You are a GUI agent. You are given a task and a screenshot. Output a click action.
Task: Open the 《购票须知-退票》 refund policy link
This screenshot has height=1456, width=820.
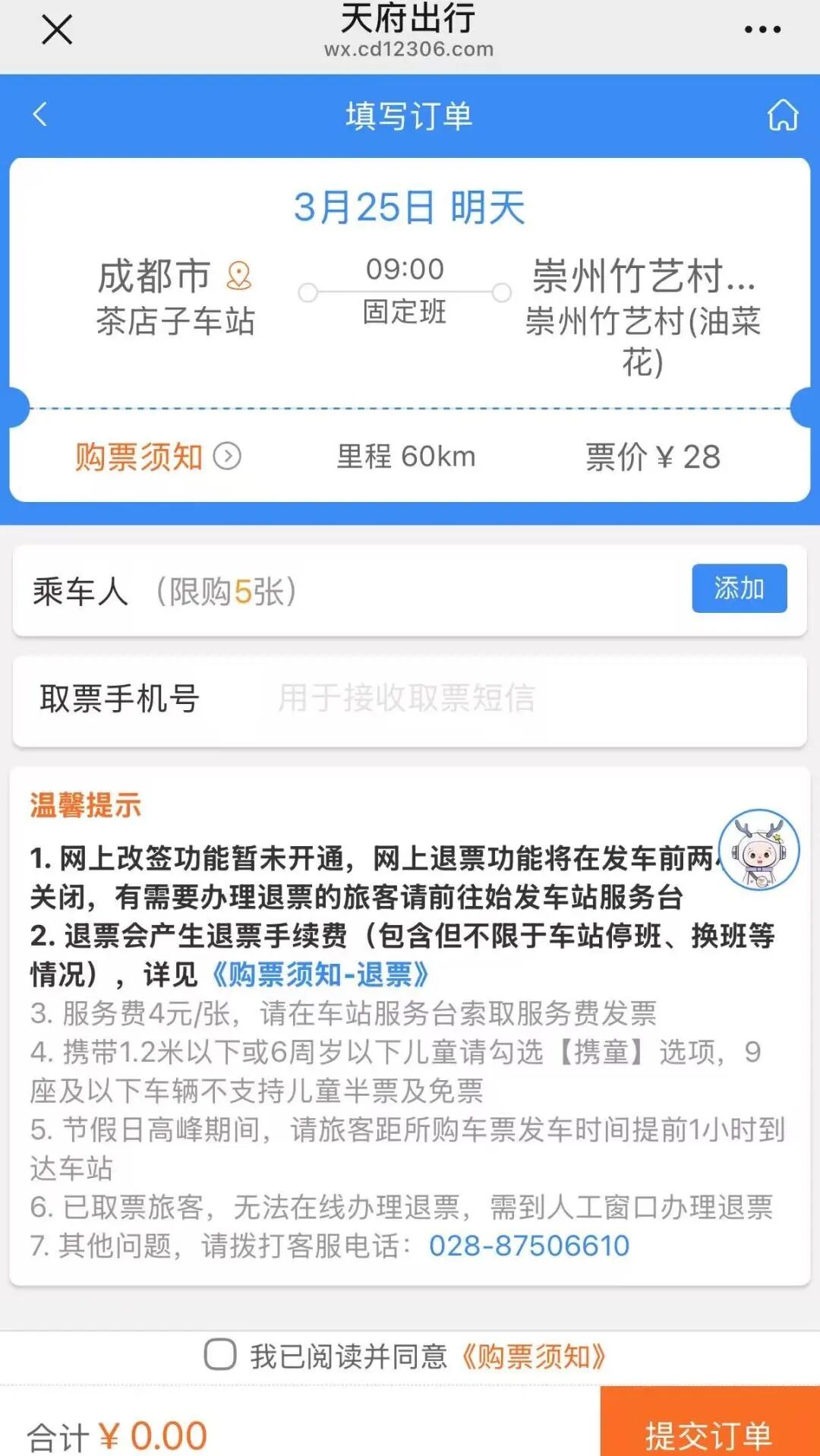coord(320,974)
